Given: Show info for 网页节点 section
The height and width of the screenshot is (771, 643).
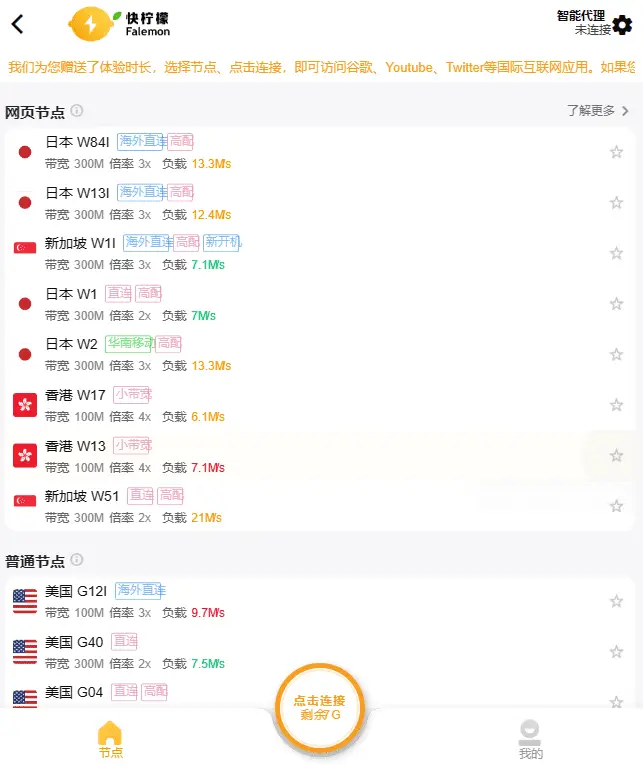Looking at the screenshot, I should coord(77,111).
